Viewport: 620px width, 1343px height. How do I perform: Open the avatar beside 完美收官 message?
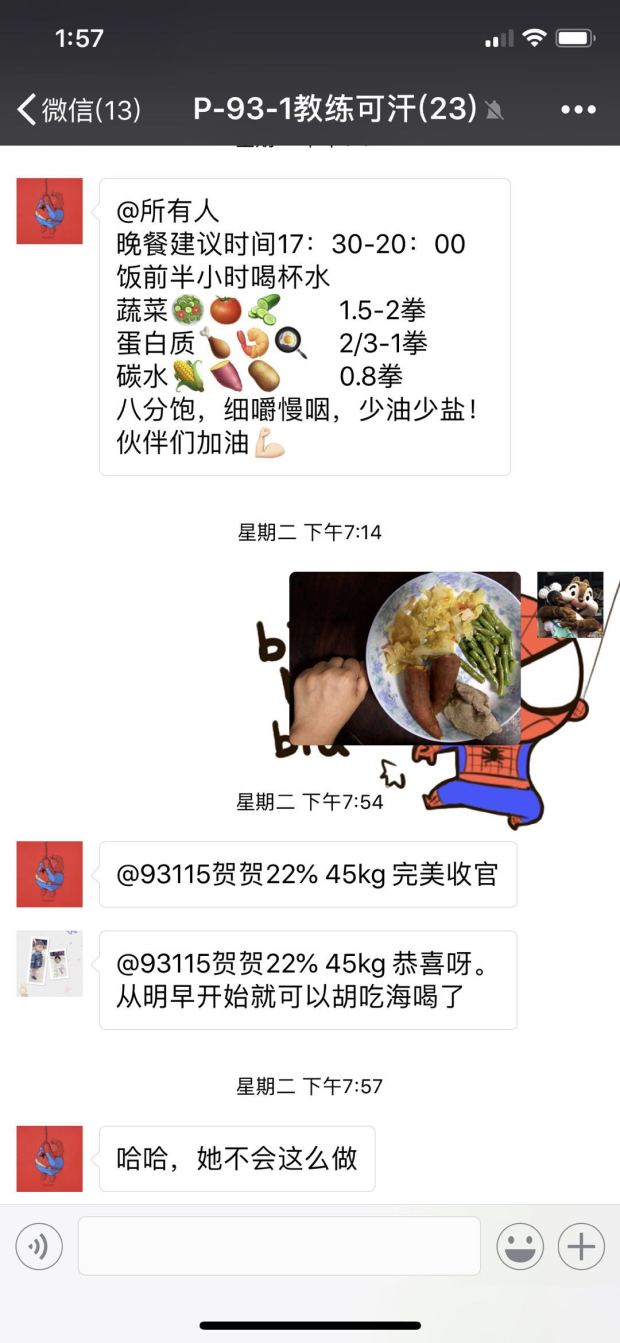[49, 874]
